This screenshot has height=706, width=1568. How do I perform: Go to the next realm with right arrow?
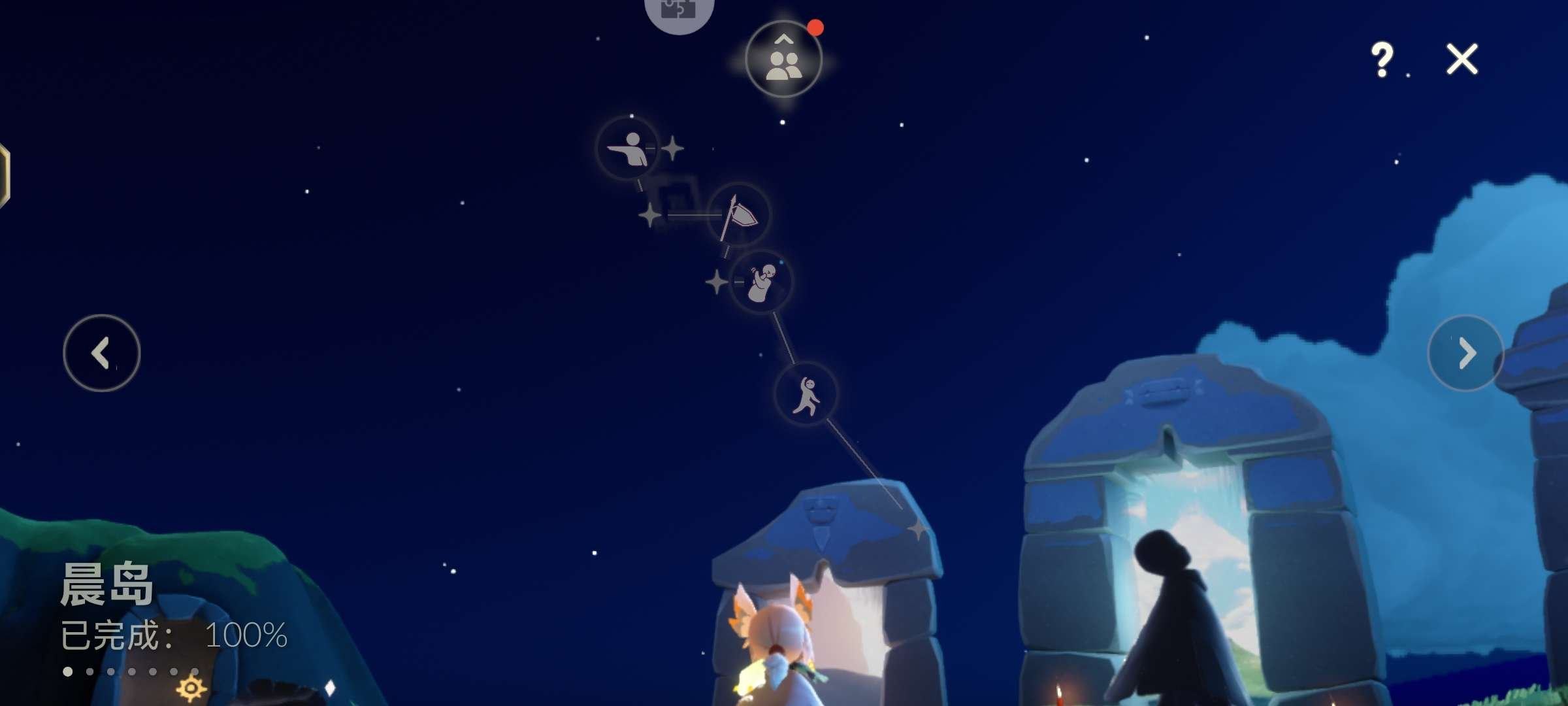coord(1465,353)
